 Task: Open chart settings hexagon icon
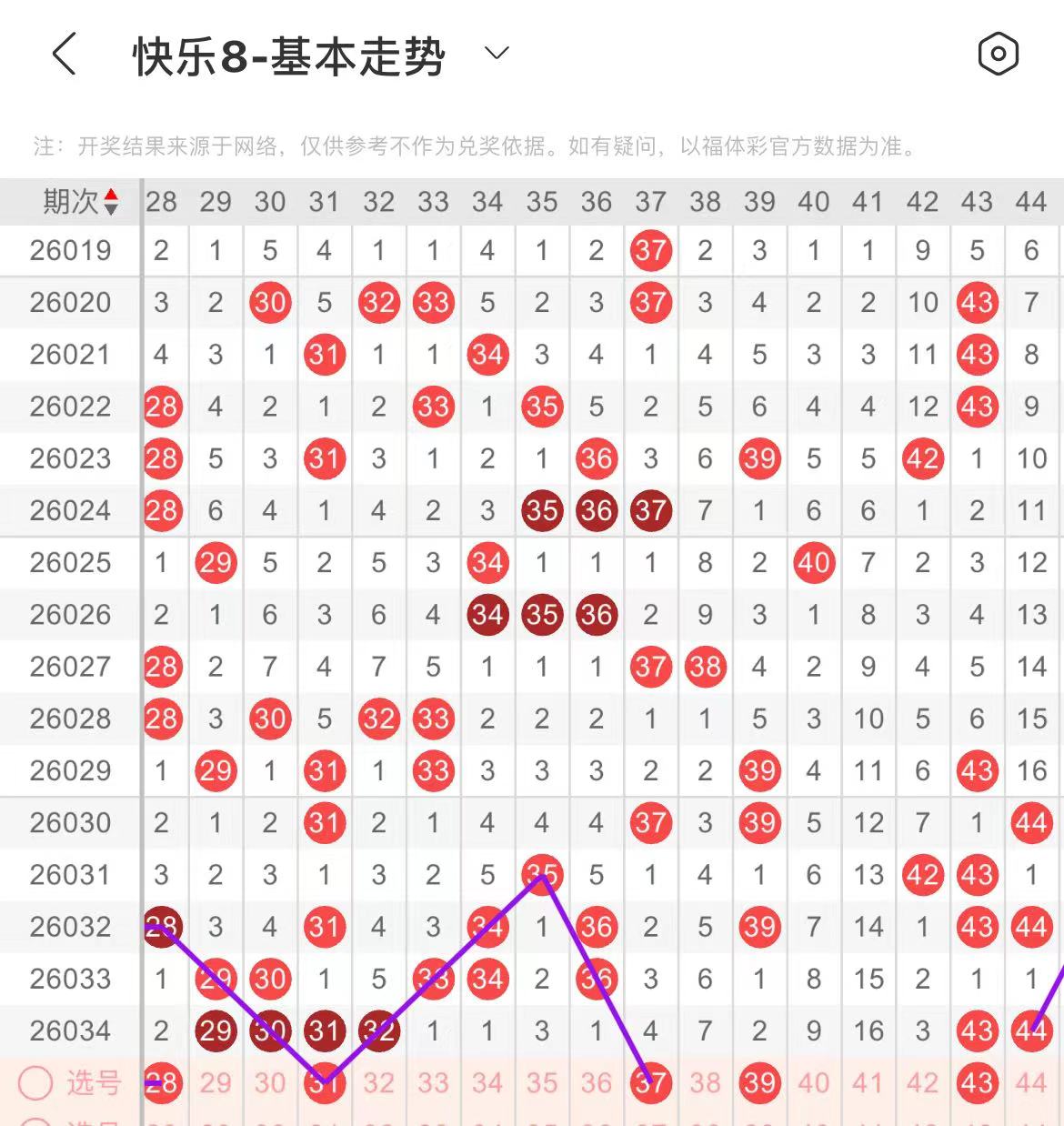coord(998,55)
